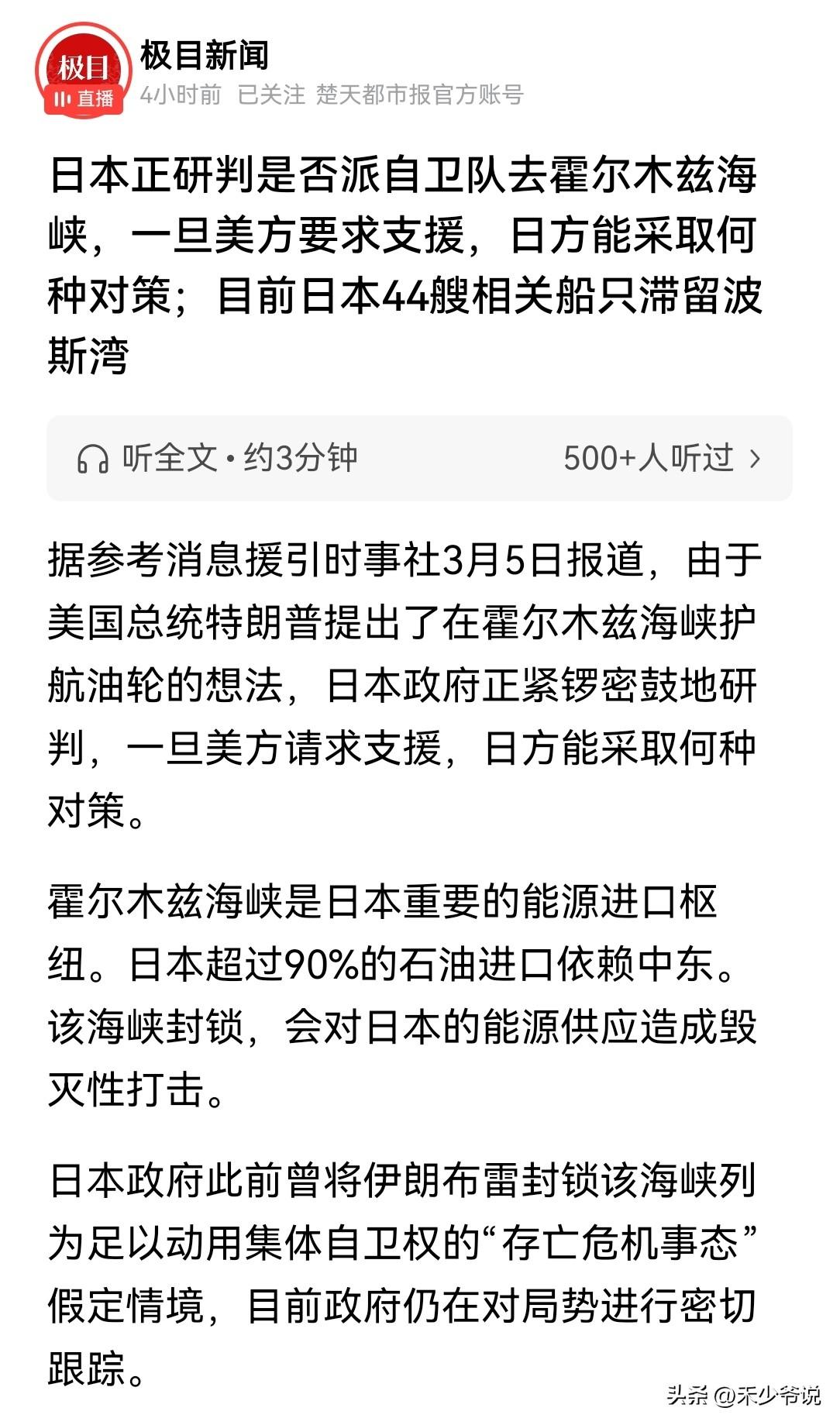Tap the gray headphone audio playback icon
Viewport: 840px width, 1425px height.
click(92, 458)
